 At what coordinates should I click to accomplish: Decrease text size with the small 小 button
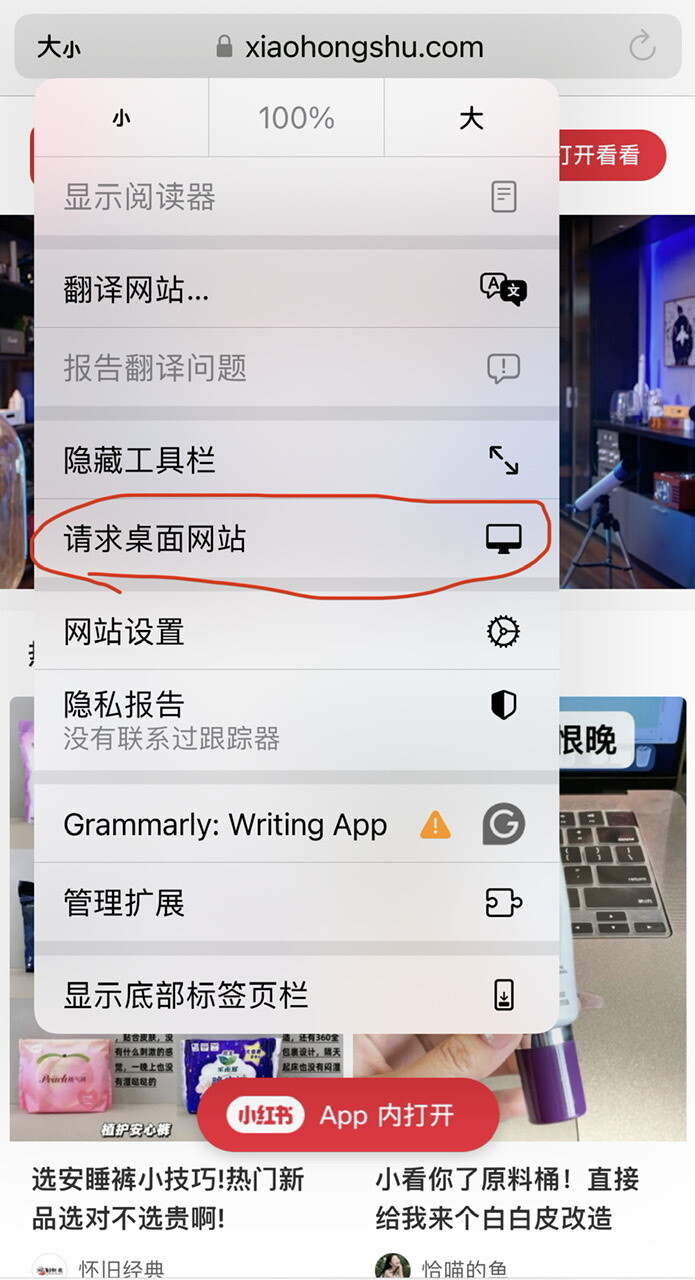tap(121, 118)
